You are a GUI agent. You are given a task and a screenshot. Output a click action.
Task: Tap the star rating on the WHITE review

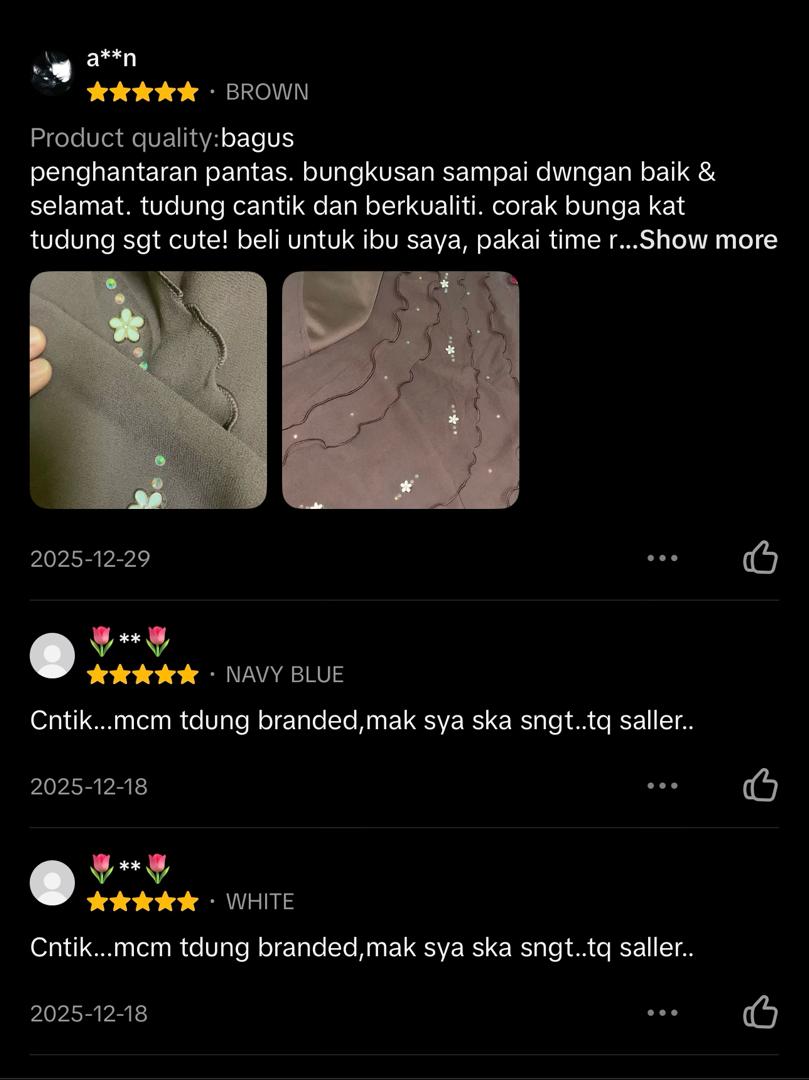click(x=140, y=901)
